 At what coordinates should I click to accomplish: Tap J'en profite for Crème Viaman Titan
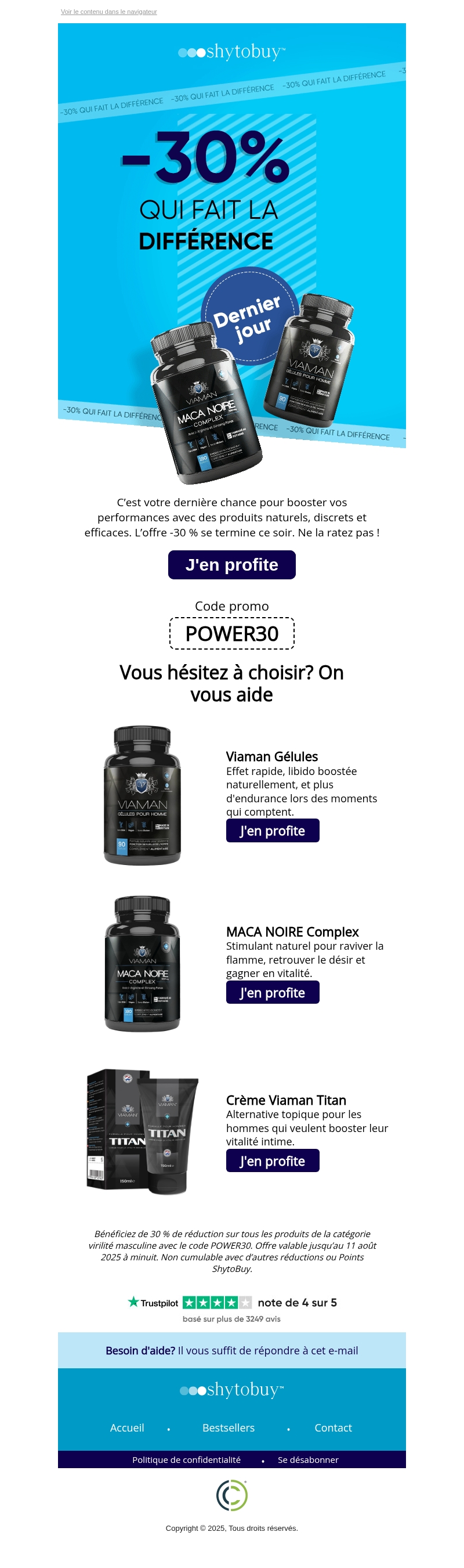coord(272,1160)
